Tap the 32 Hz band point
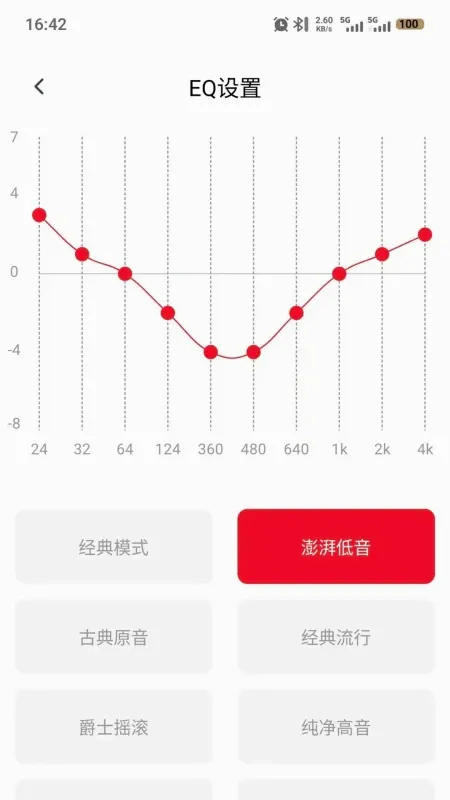 (x=82, y=254)
